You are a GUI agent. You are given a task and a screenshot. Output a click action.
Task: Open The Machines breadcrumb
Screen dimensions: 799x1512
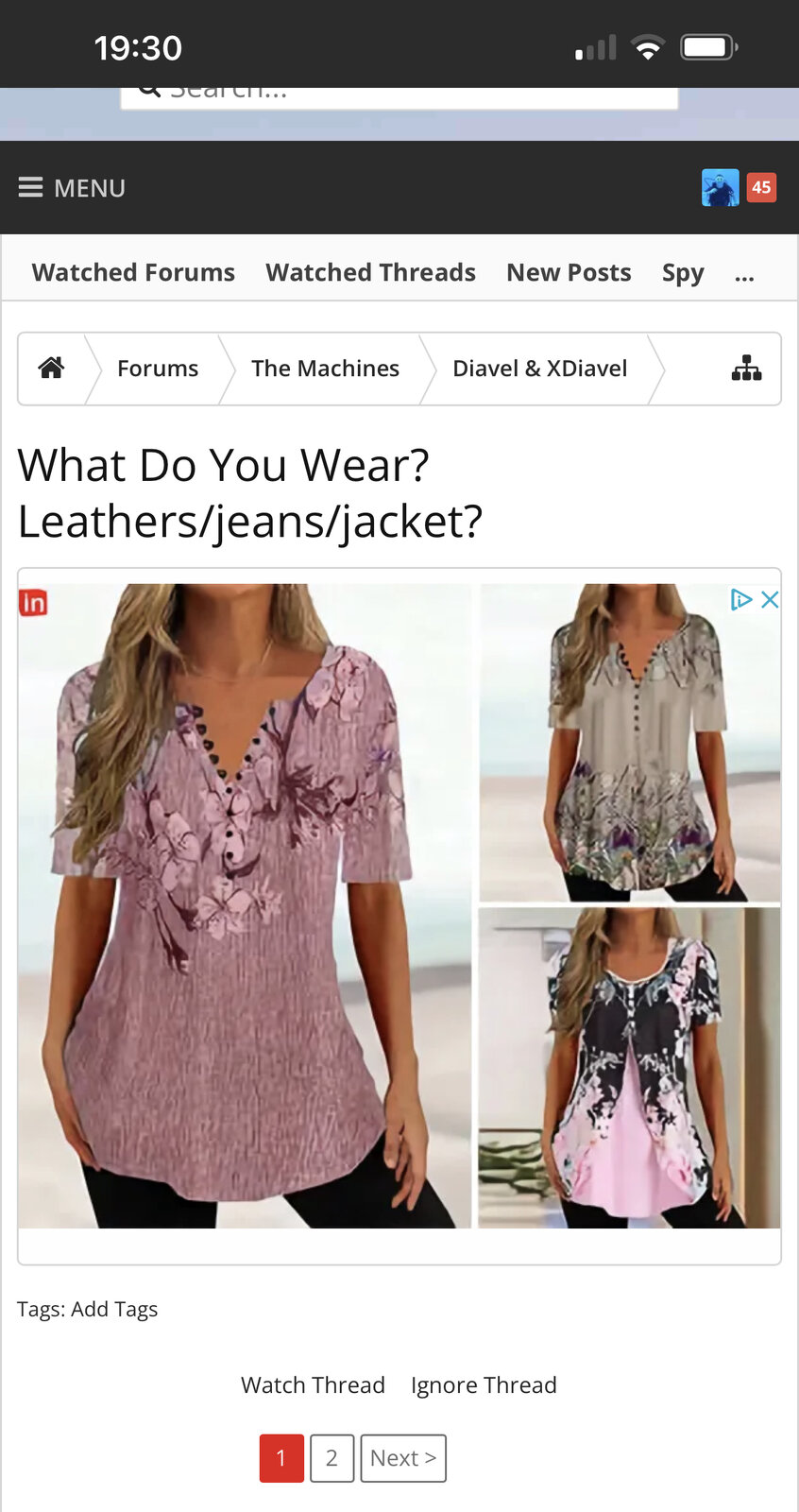(325, 369)
